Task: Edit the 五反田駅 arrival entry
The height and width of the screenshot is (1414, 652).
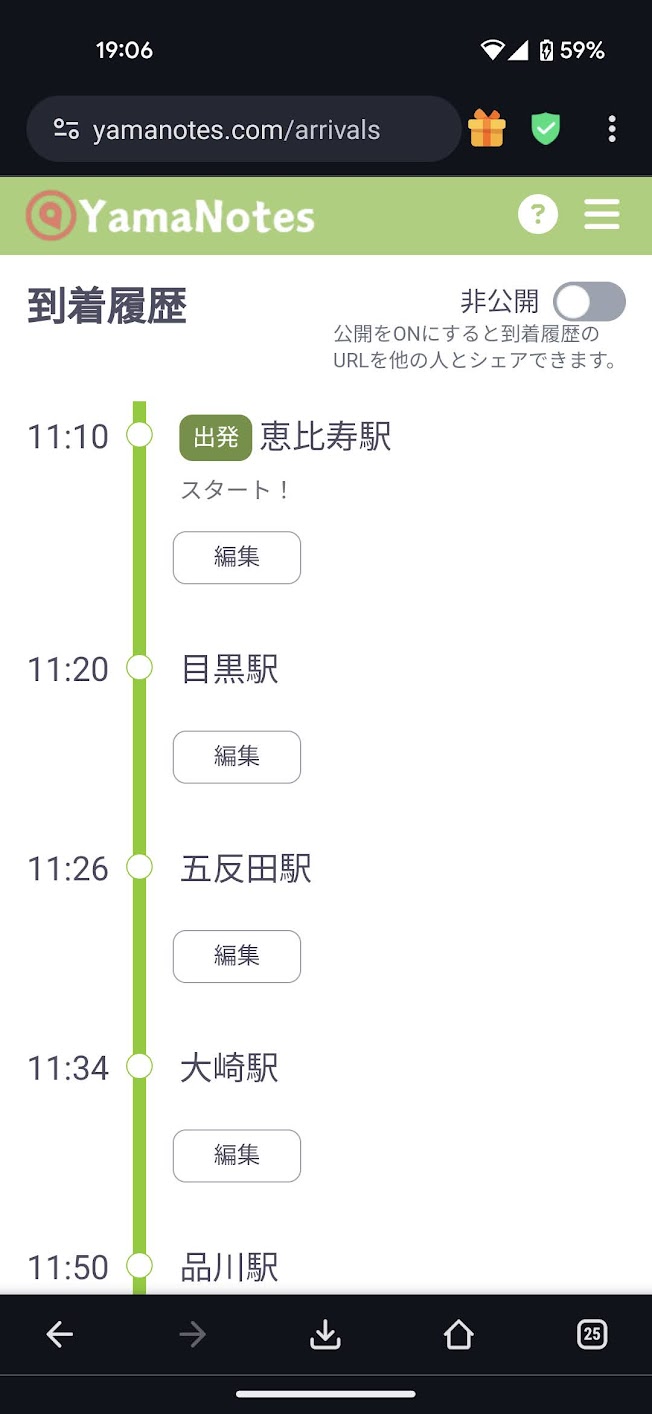Action: (237, 956)
